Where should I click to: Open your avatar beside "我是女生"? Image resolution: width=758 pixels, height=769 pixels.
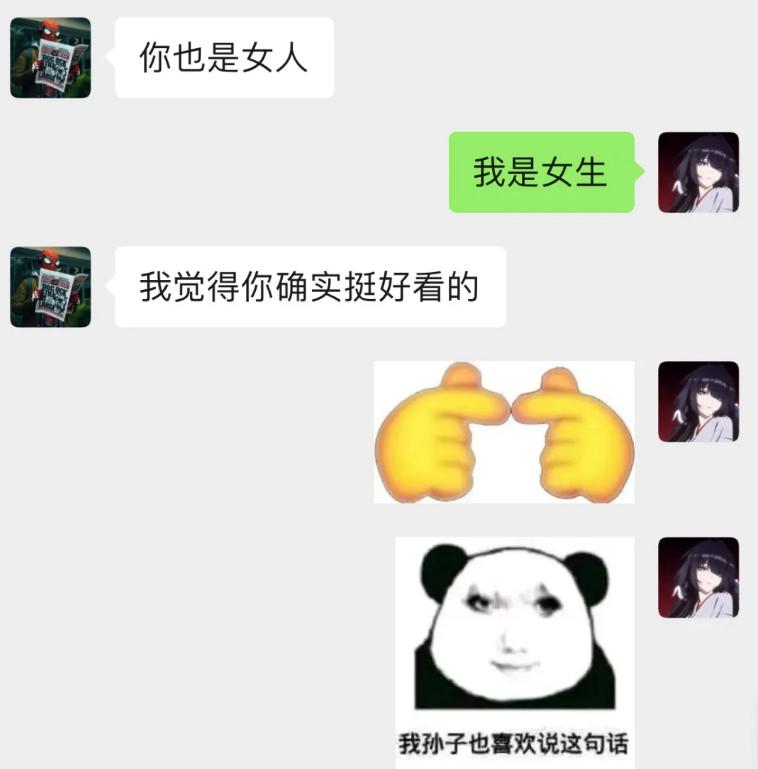(x=698, y=172)
